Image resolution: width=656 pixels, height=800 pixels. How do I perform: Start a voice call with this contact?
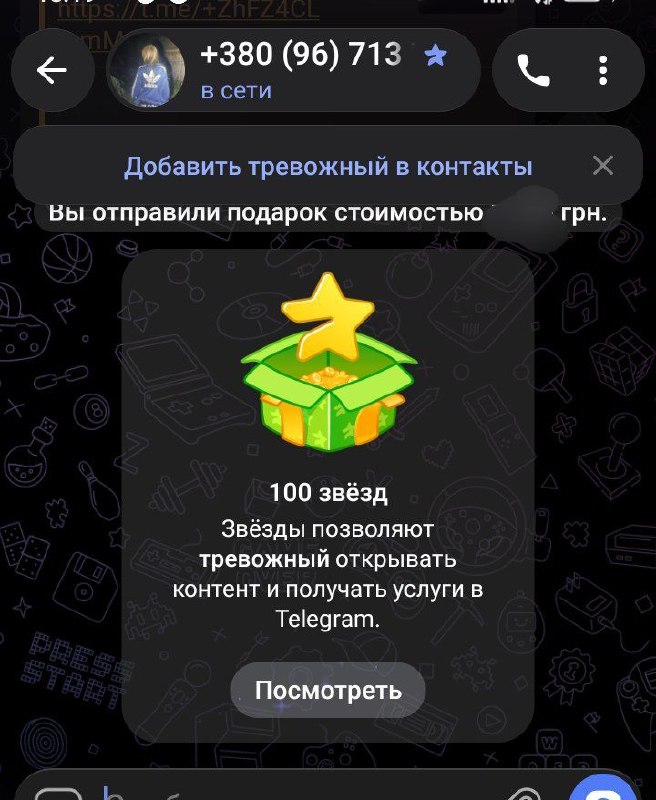(x=533, y=70)
